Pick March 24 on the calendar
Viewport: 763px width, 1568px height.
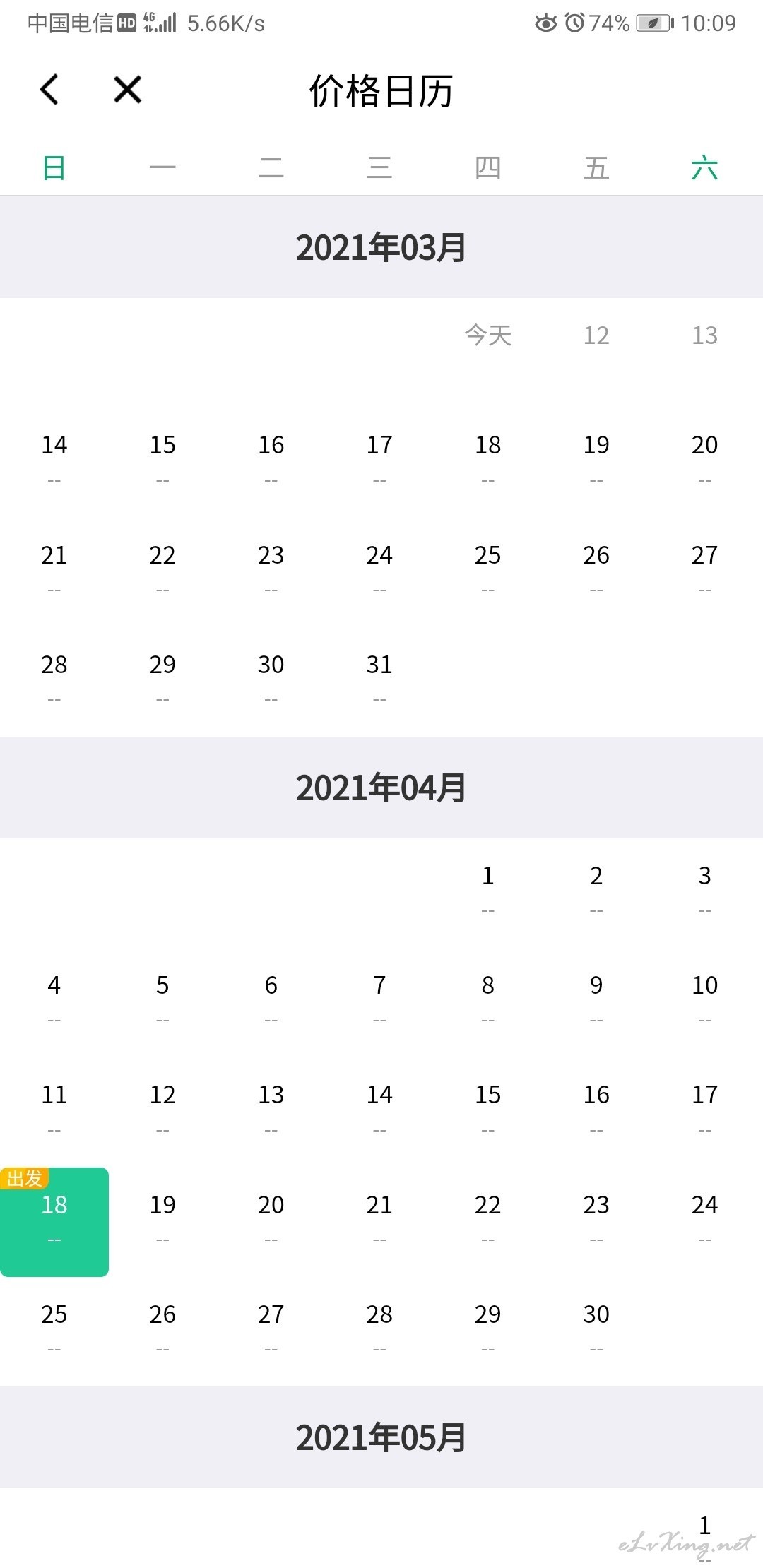379,571
